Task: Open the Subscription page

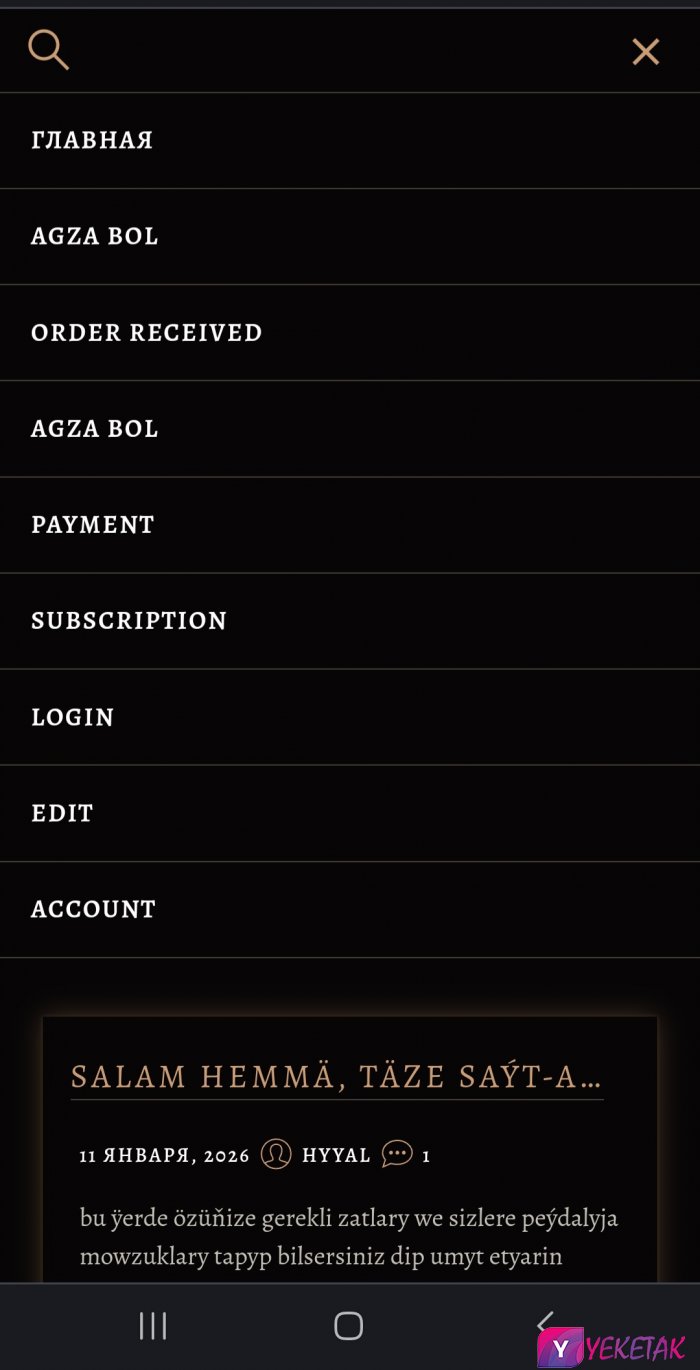Action: click(129, 621)
